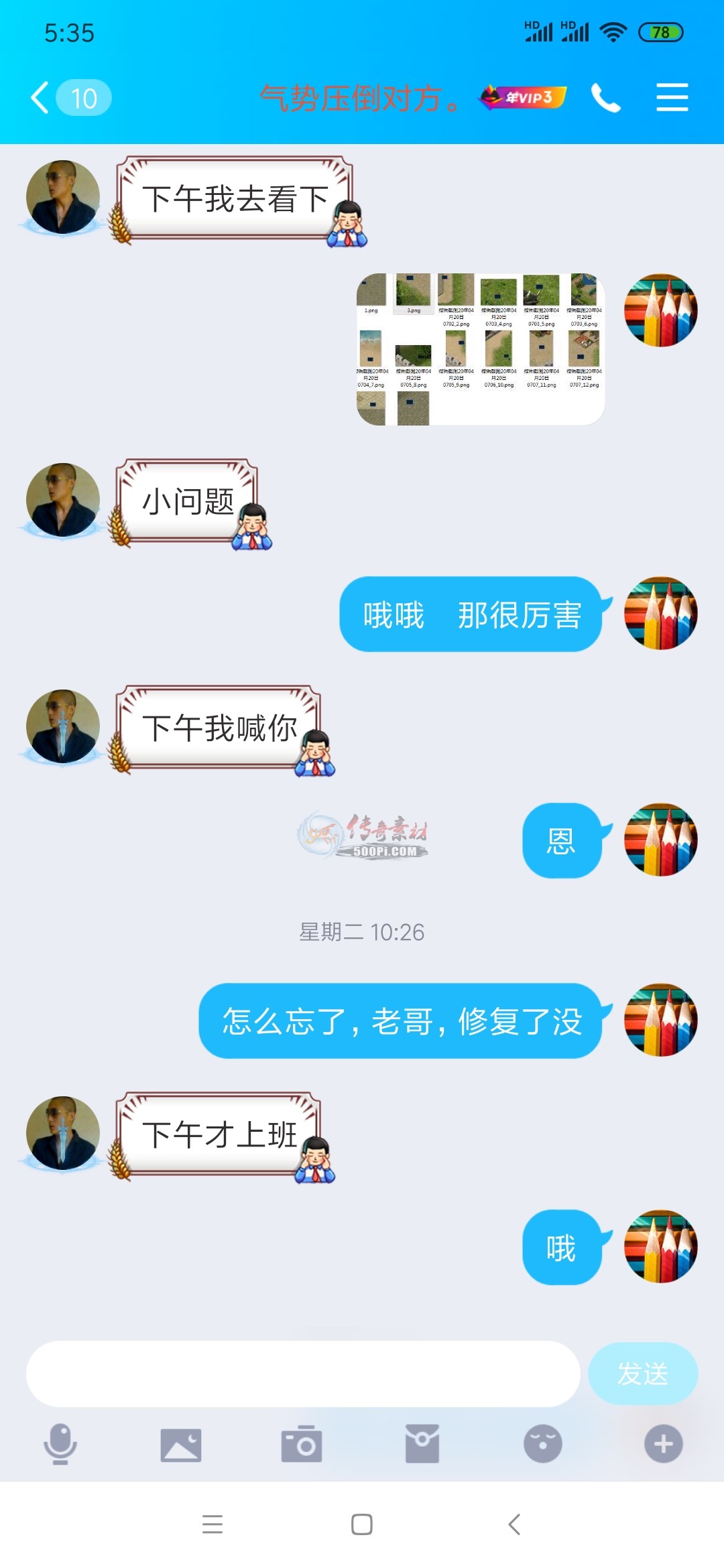Open system recent apps menu
This screenshot has width=724, height=1568.
213,1524
